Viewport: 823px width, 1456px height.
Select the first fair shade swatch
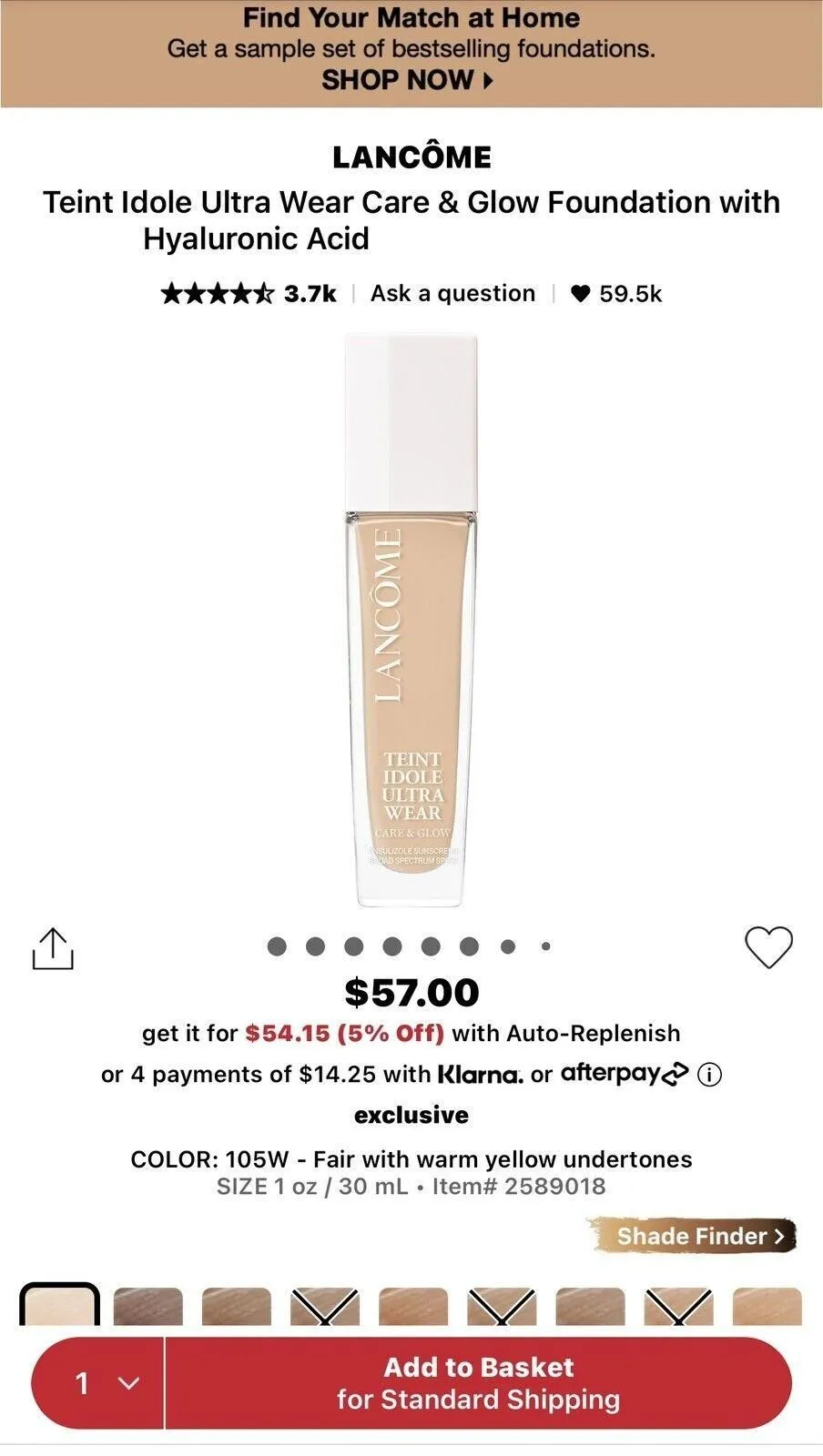click(x=59, y=1304)
